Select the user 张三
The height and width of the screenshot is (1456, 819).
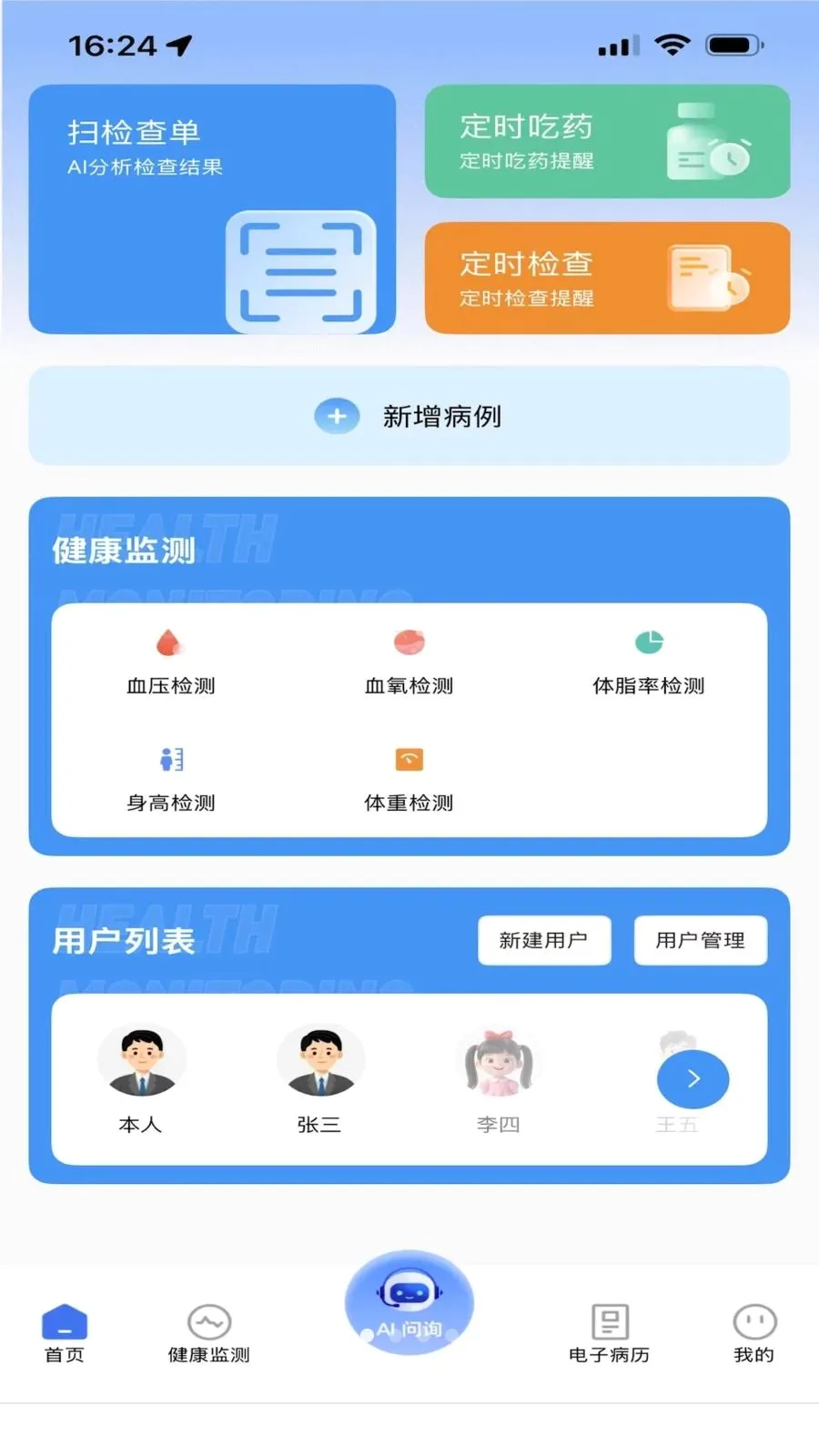(320, 1080)
